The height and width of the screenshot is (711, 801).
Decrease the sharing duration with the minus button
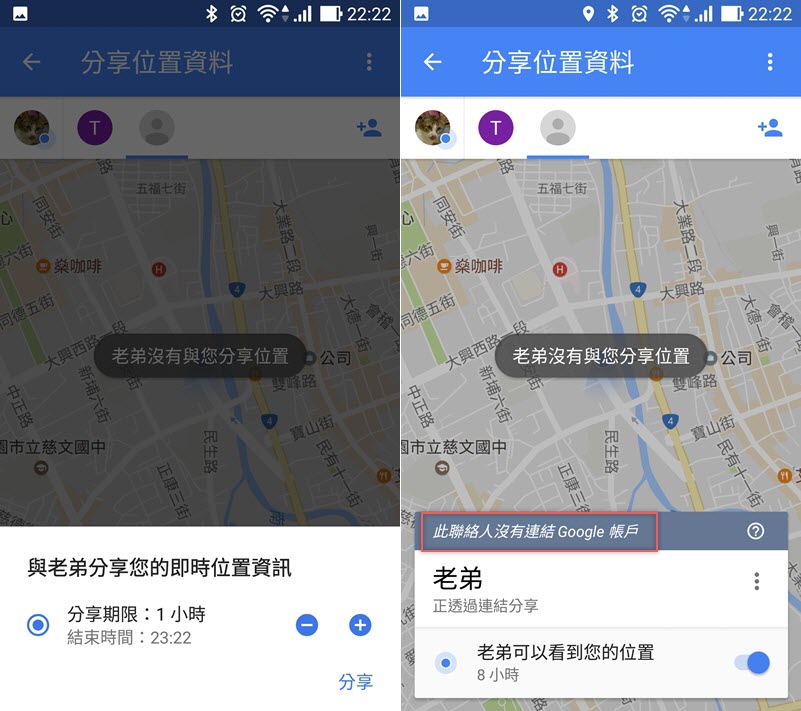point(307,626)
